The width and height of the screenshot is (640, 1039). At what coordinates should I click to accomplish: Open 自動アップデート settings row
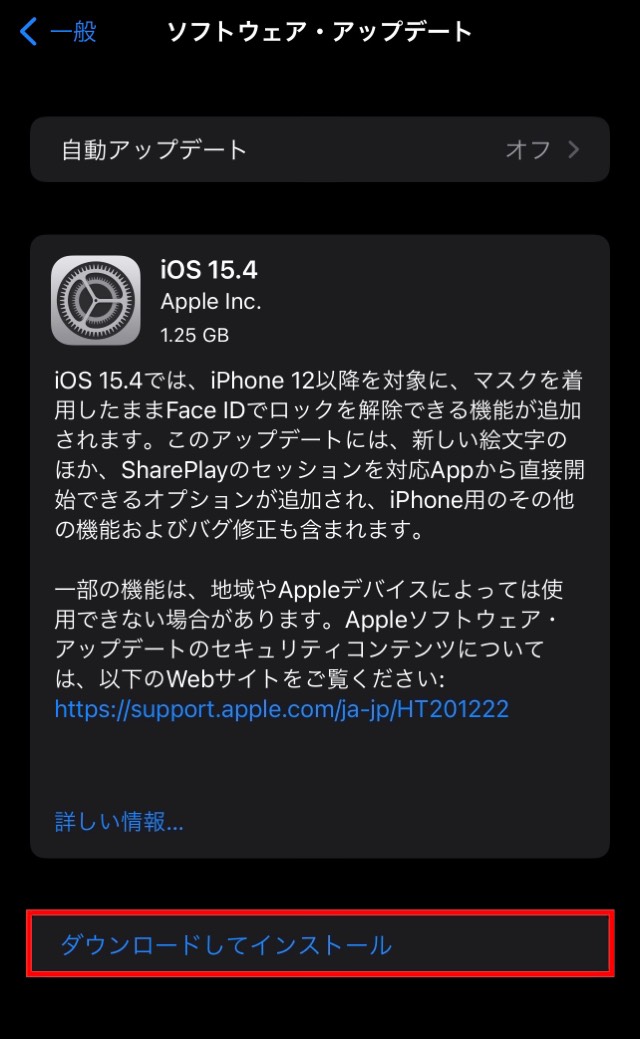pyautogui.click(x=319, y=150)
